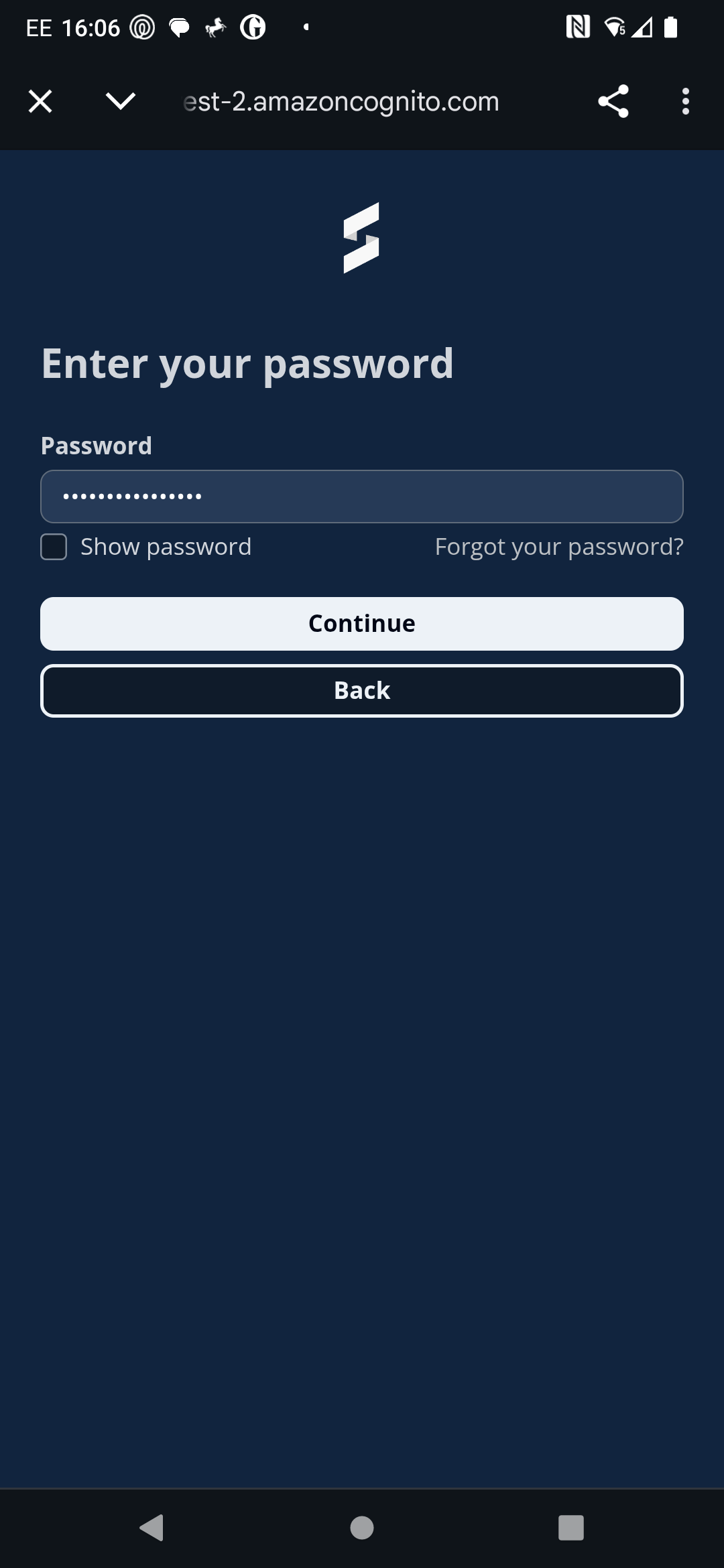
Task: Tap the notification bubble icon in status bar
Action: 178,27
